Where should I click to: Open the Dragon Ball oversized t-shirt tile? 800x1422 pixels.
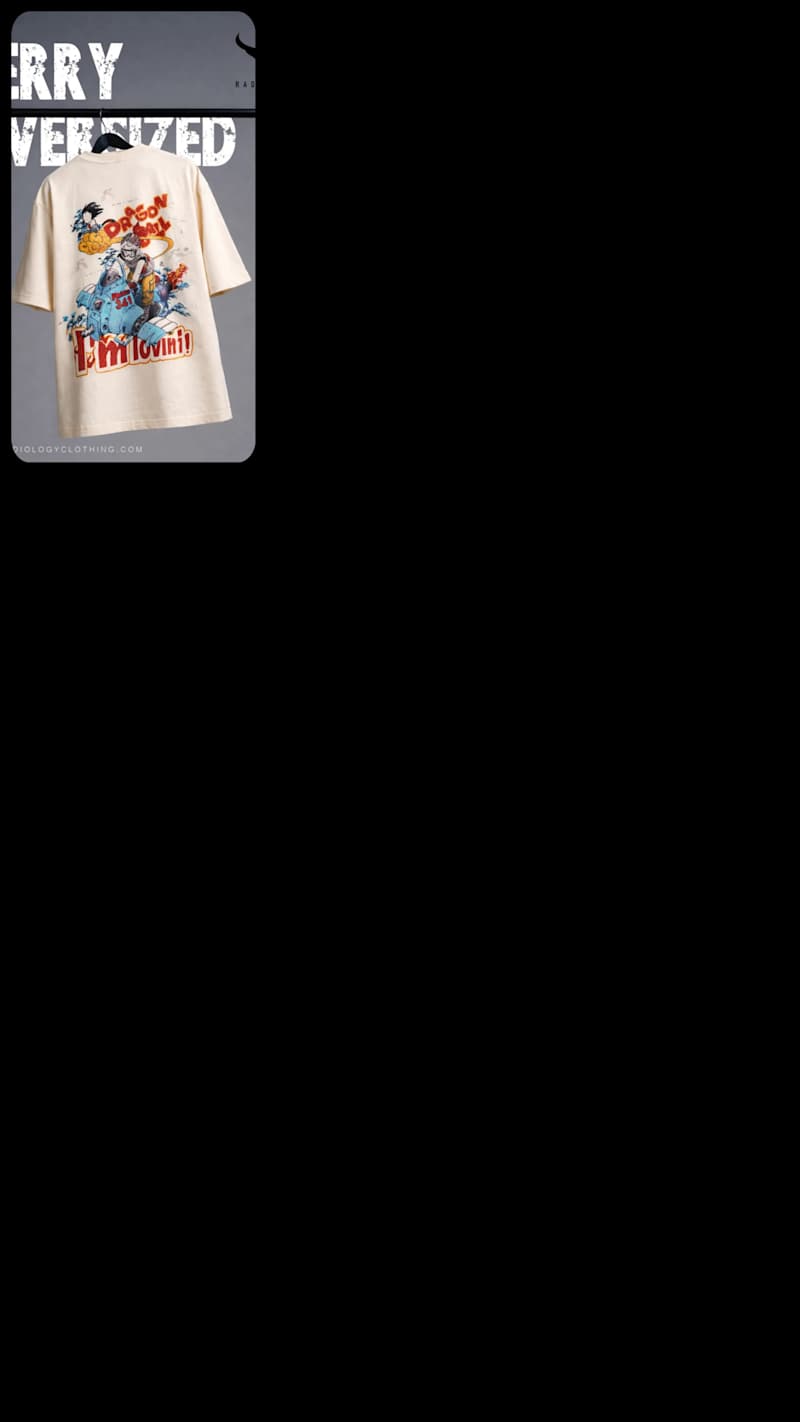click(133, 237)
